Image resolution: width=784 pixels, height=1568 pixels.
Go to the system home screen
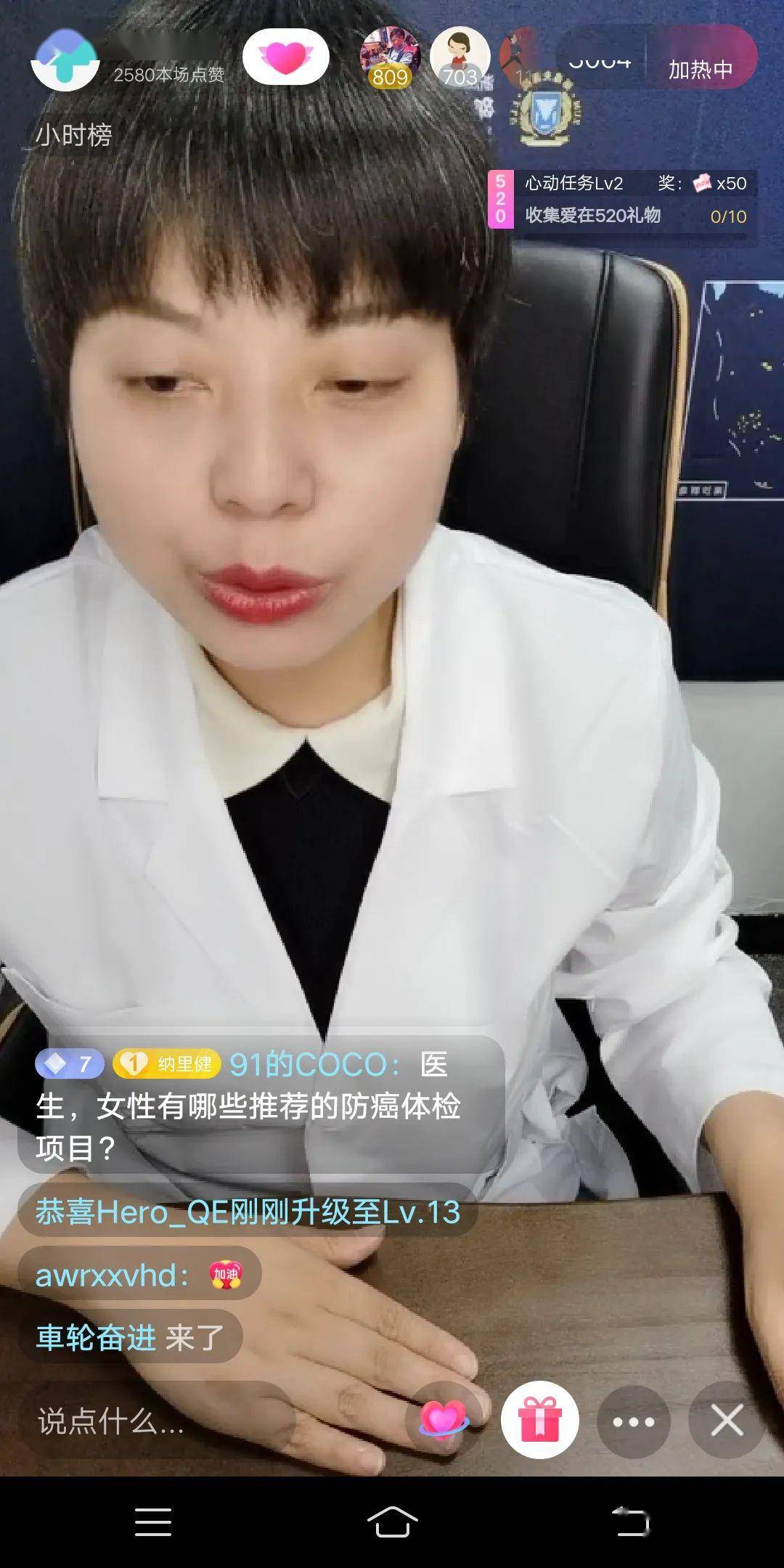coord(392,1522)
